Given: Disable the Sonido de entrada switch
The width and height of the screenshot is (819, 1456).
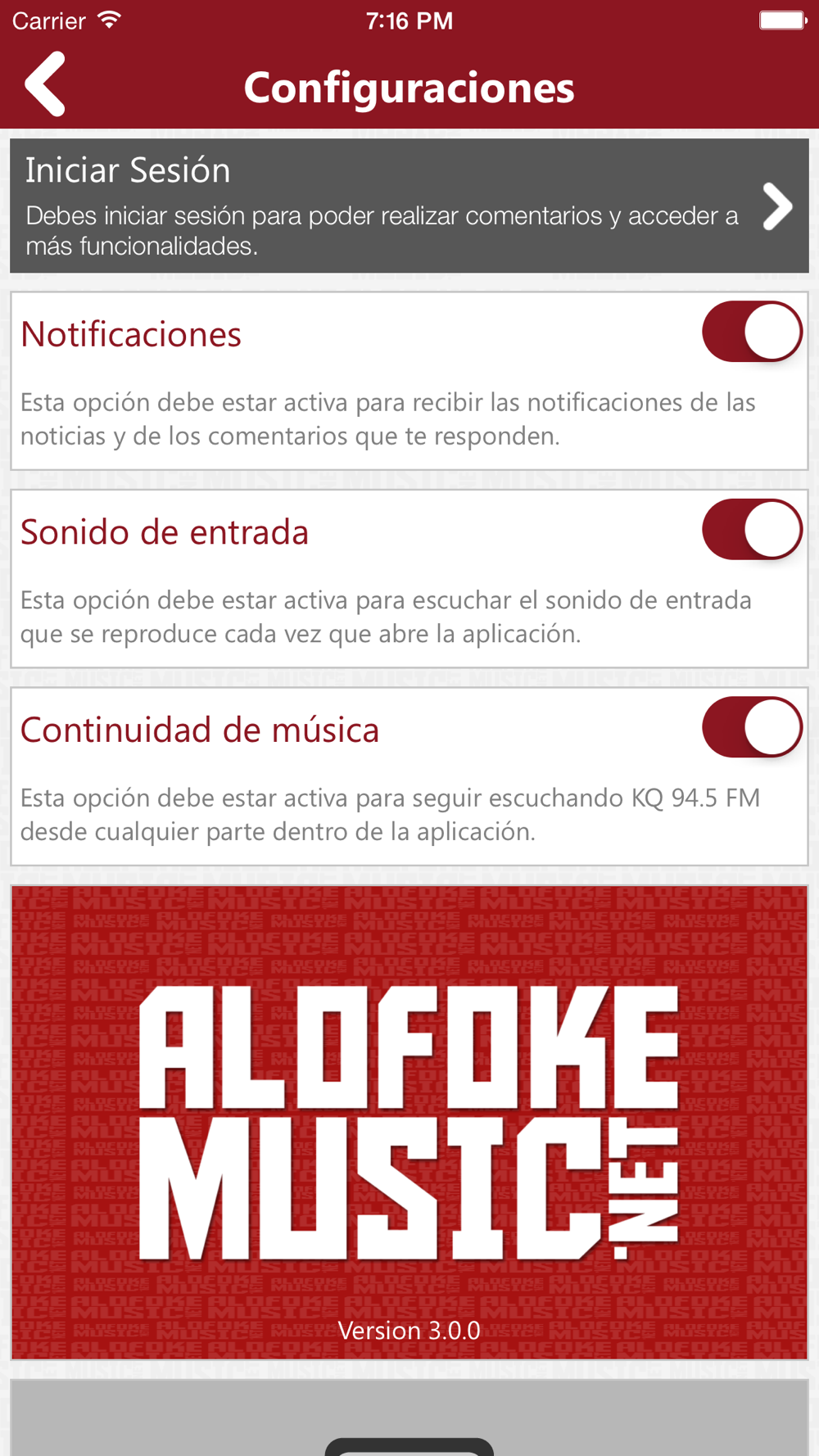Looking at the screenshot, I should coord(751,530).
